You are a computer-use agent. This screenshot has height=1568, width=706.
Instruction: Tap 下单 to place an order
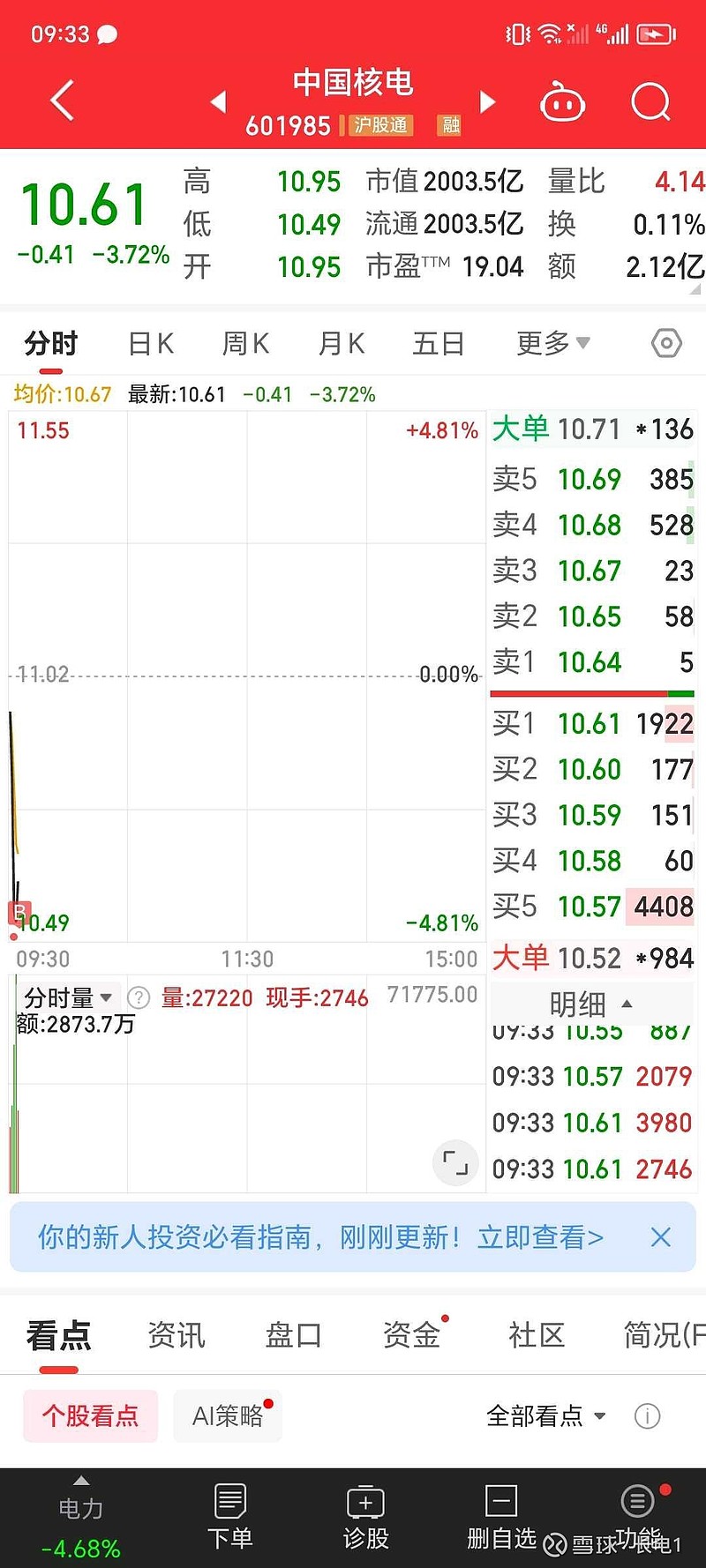229,1517
